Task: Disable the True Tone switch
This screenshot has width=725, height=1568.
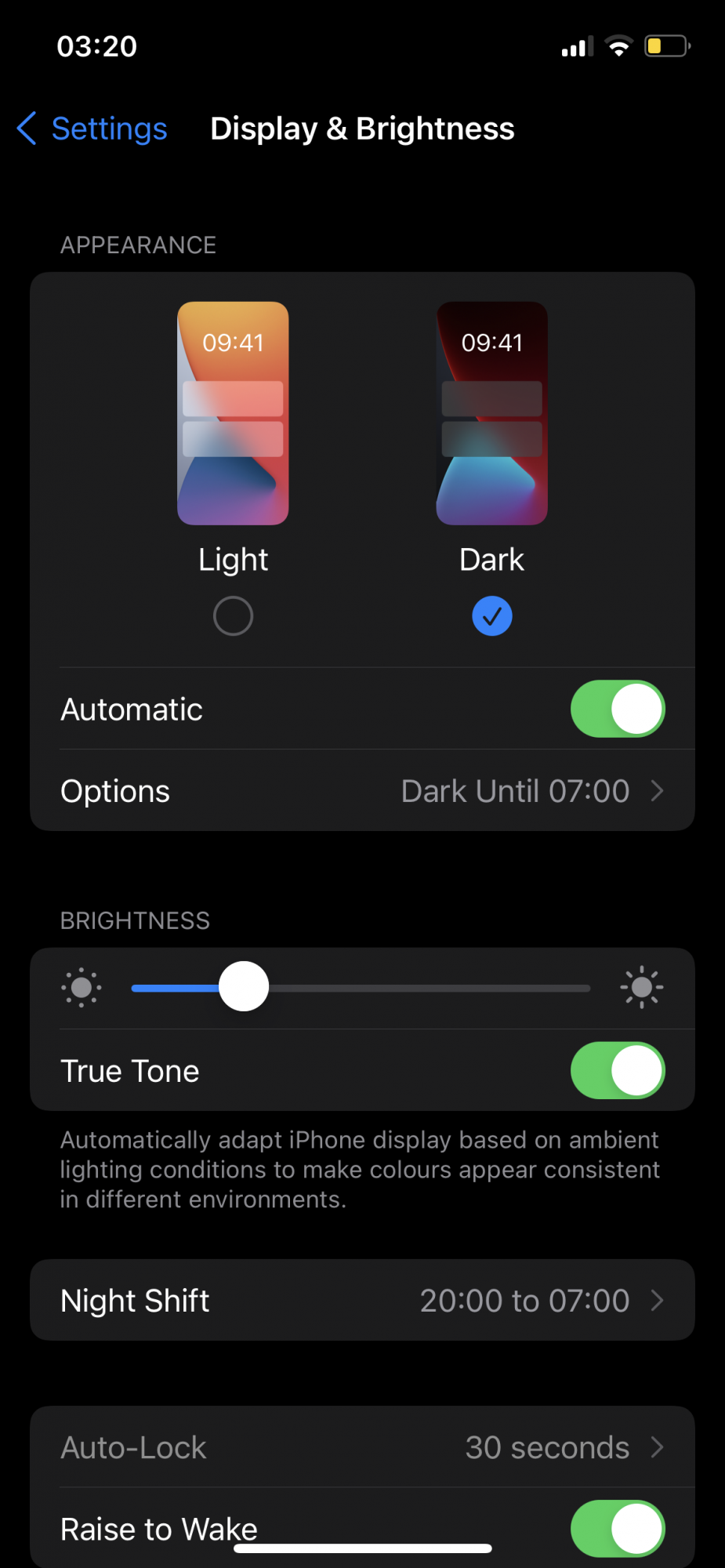Action: (618, 1071)
